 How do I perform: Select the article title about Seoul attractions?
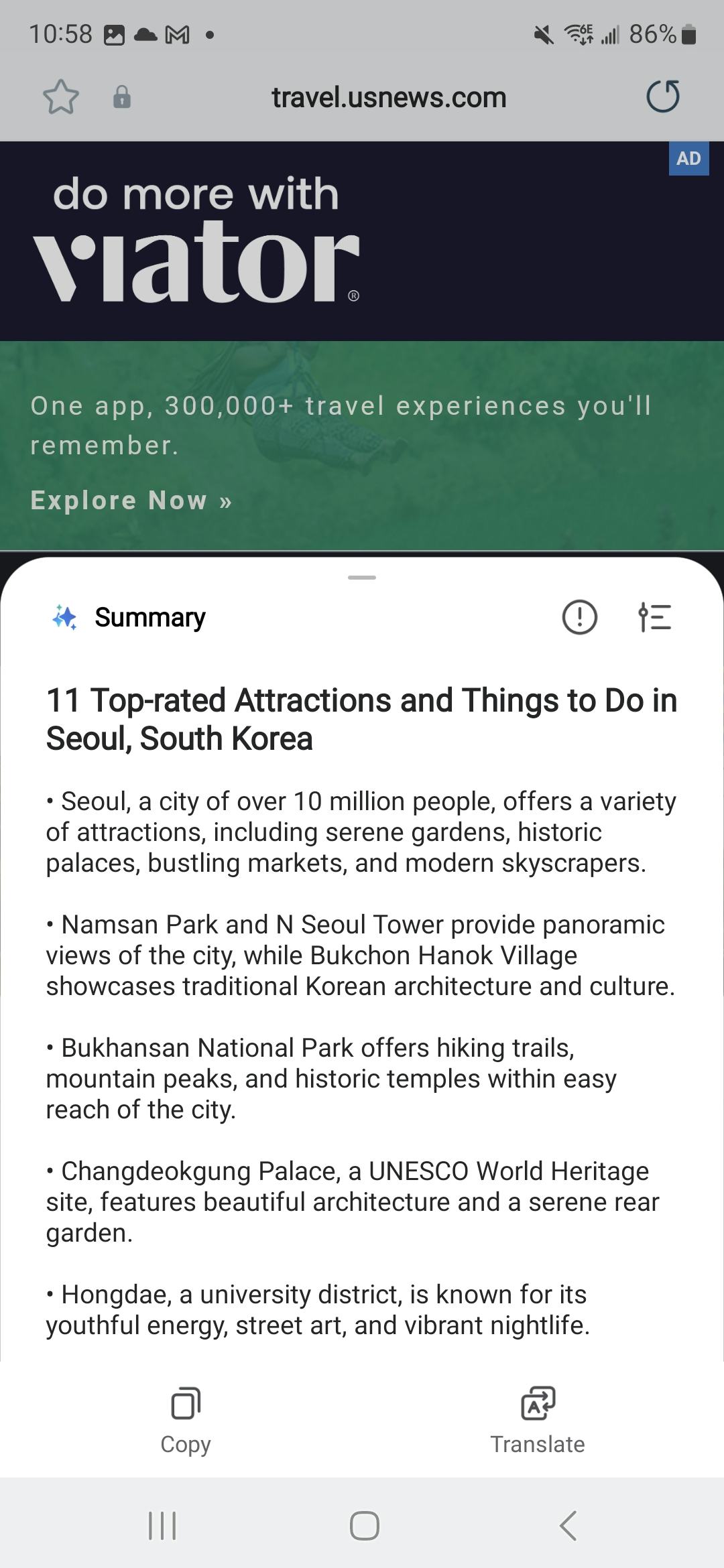362,717
